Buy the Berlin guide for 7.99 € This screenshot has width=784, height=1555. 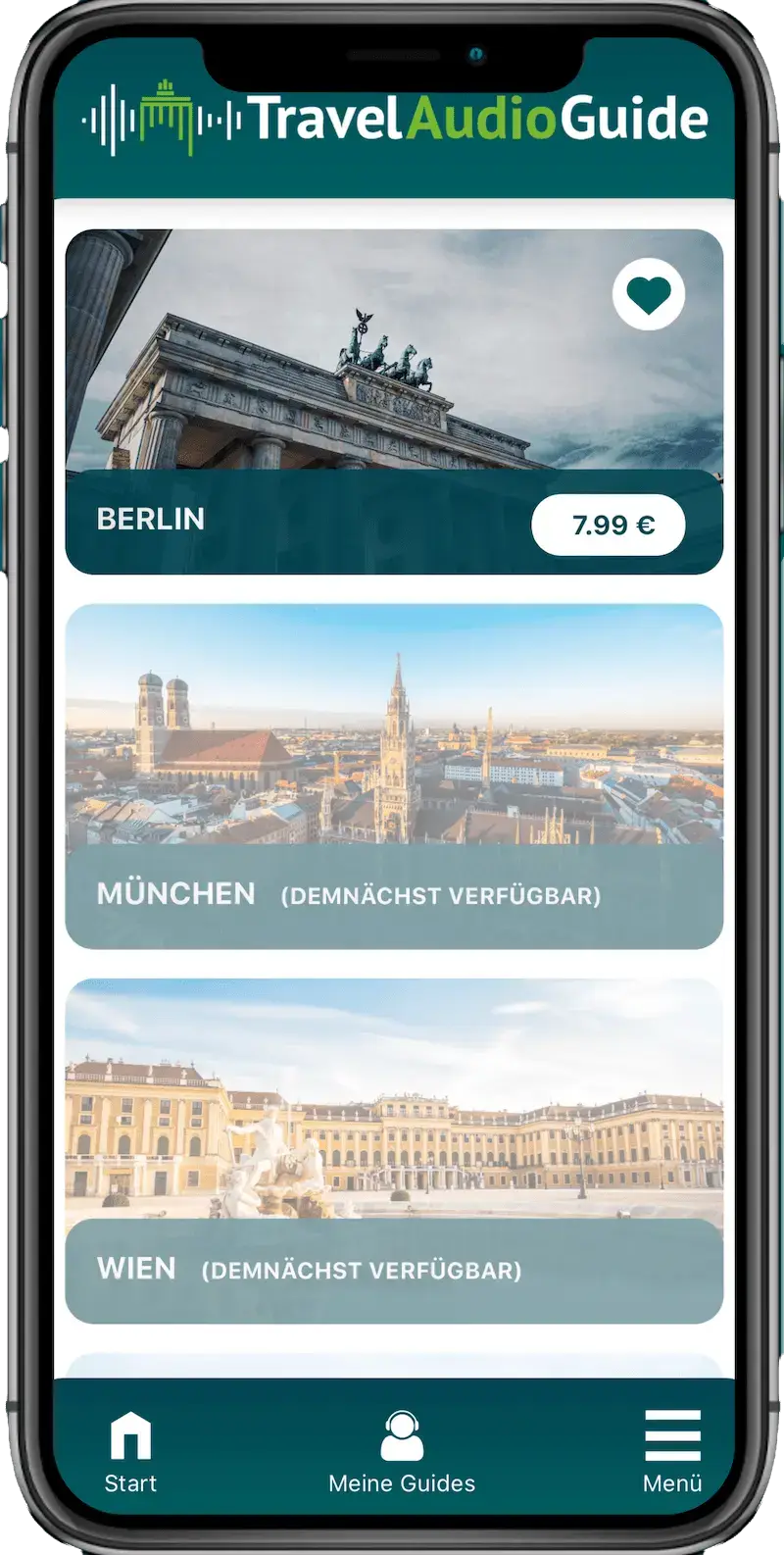[x=609, y=526]
